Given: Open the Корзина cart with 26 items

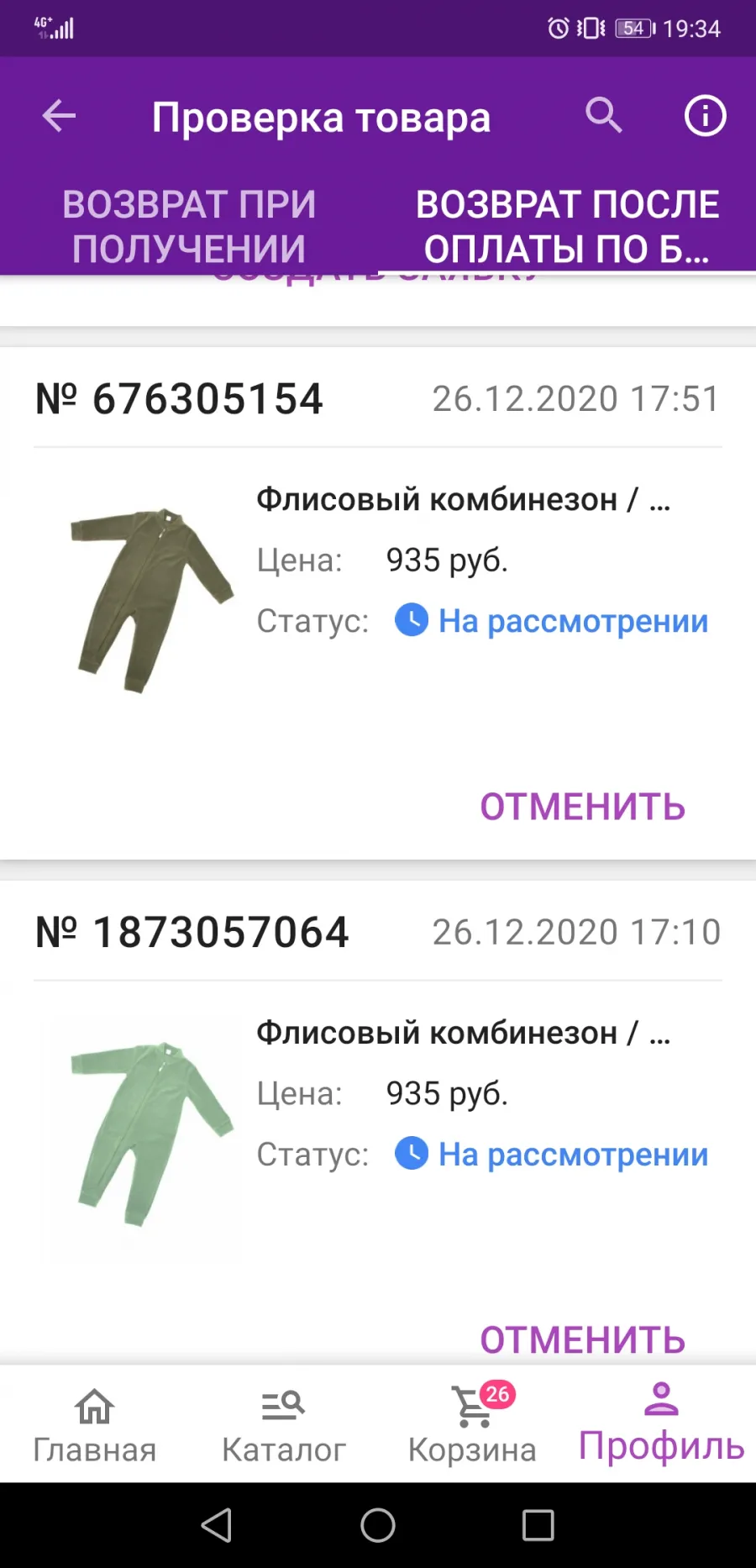Looking at the screenshot, I should pos(472,1425).
